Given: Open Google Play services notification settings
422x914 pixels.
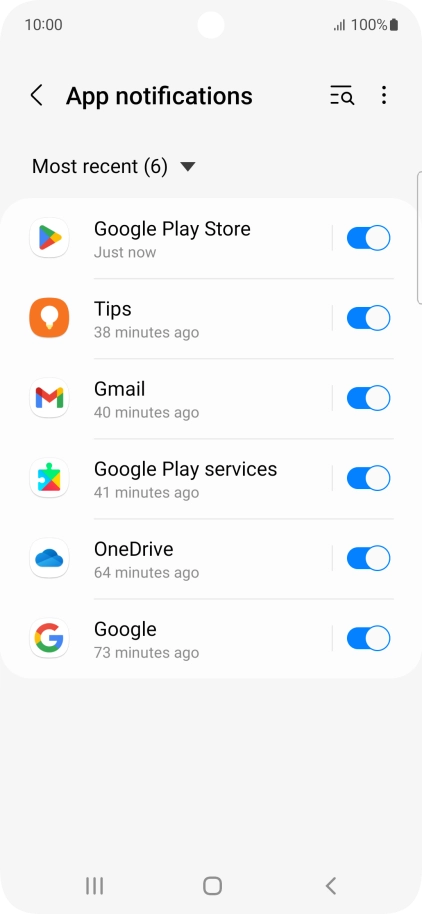Looking at the screenshot, I should [x=166, y=478].
